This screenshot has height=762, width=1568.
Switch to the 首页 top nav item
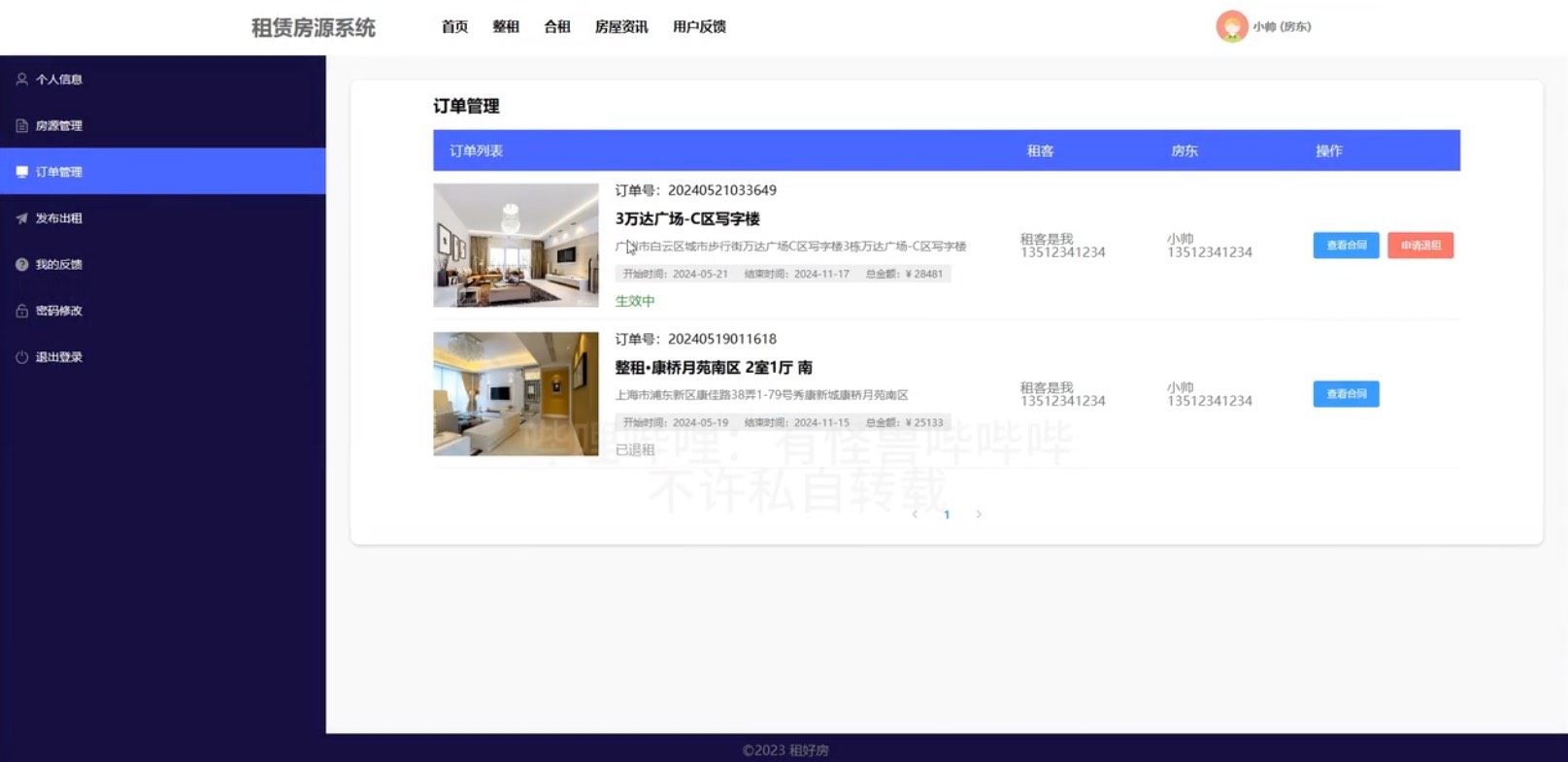(x=454, y=27)
